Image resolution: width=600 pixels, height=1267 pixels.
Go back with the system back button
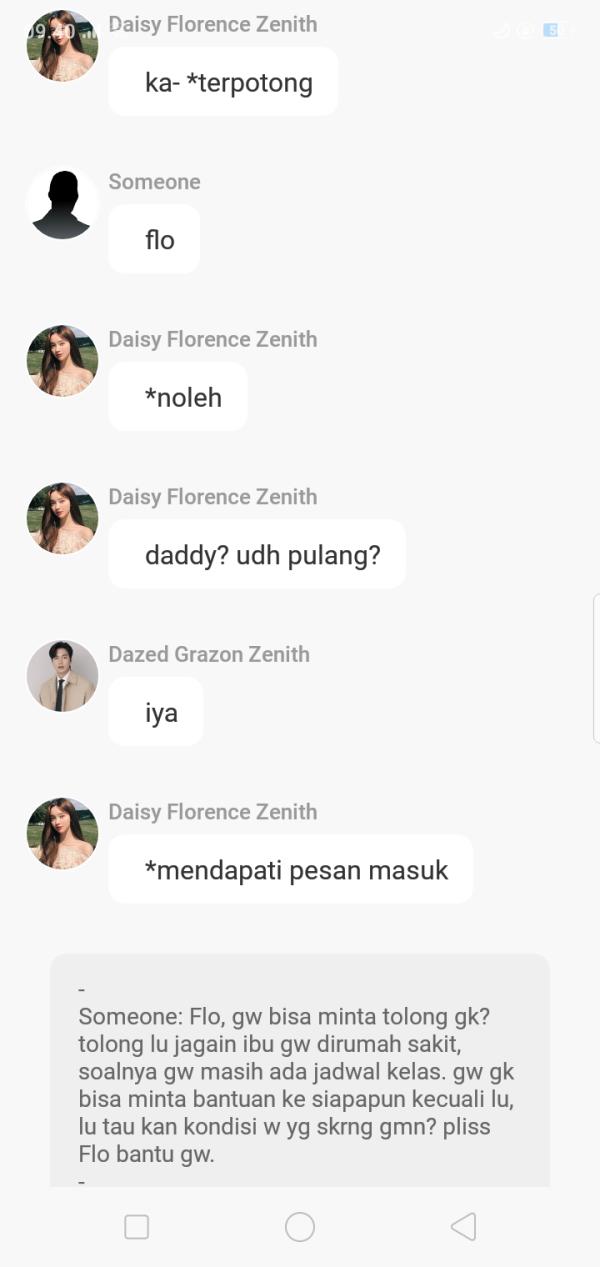[x=463, y=1227]
